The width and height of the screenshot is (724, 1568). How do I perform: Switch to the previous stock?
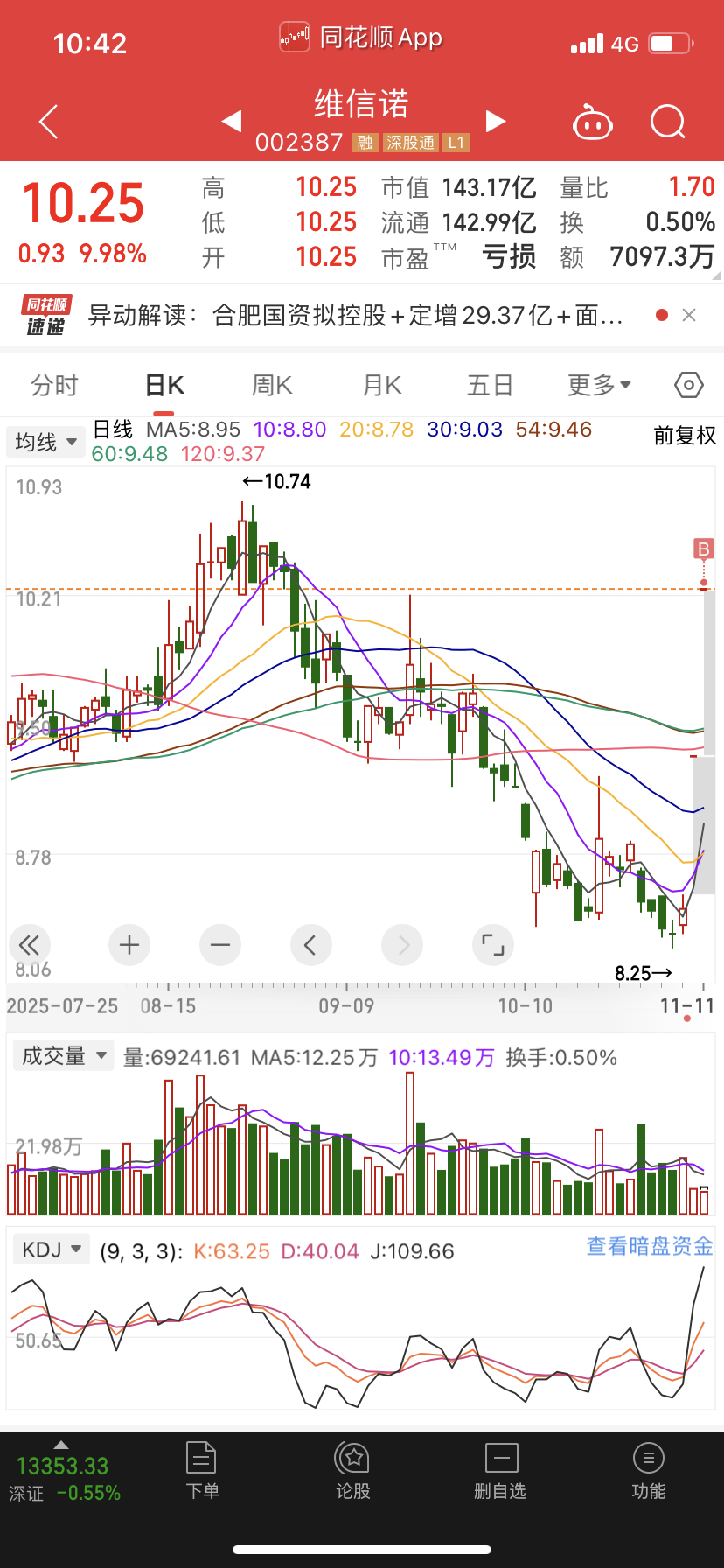click(232, 121)
